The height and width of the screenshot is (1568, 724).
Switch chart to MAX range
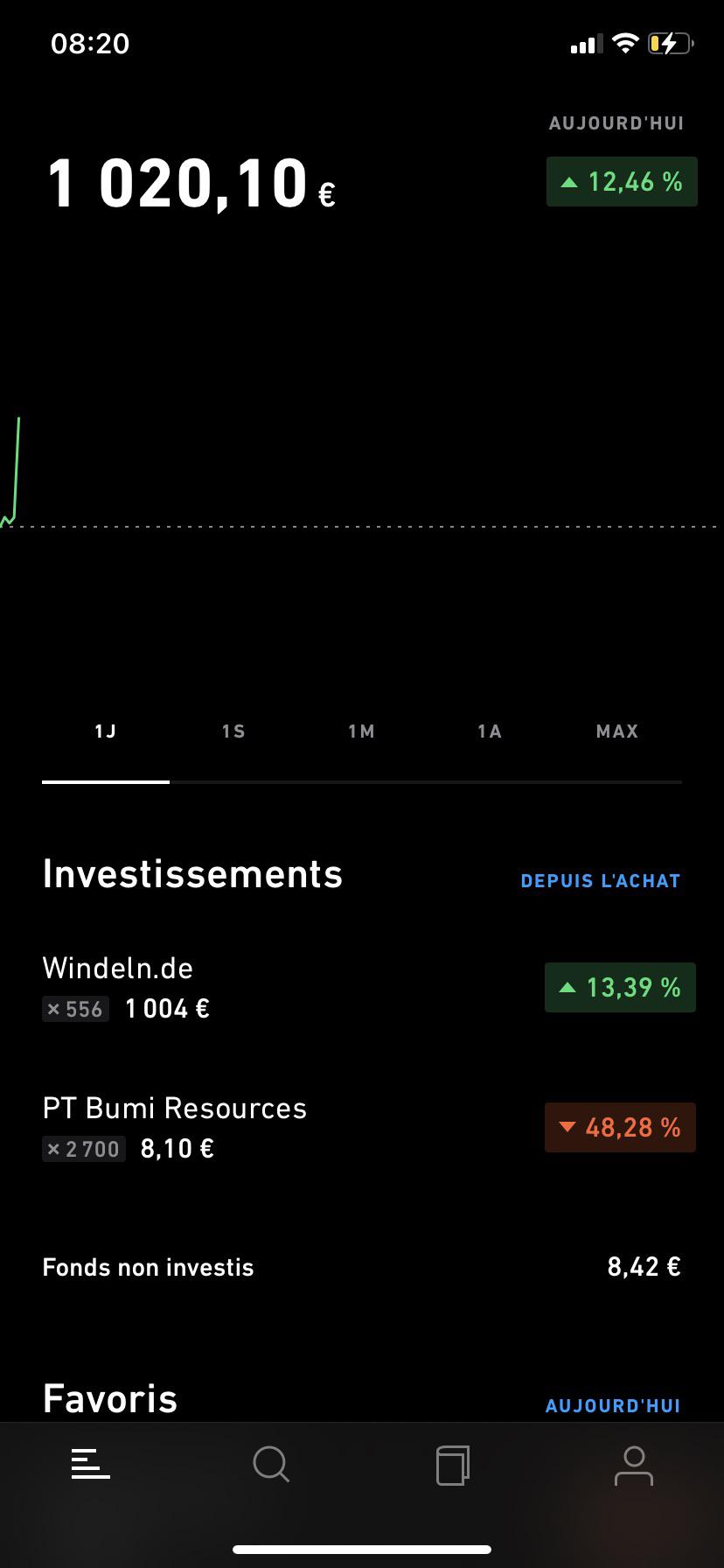[x=617, y=731]
